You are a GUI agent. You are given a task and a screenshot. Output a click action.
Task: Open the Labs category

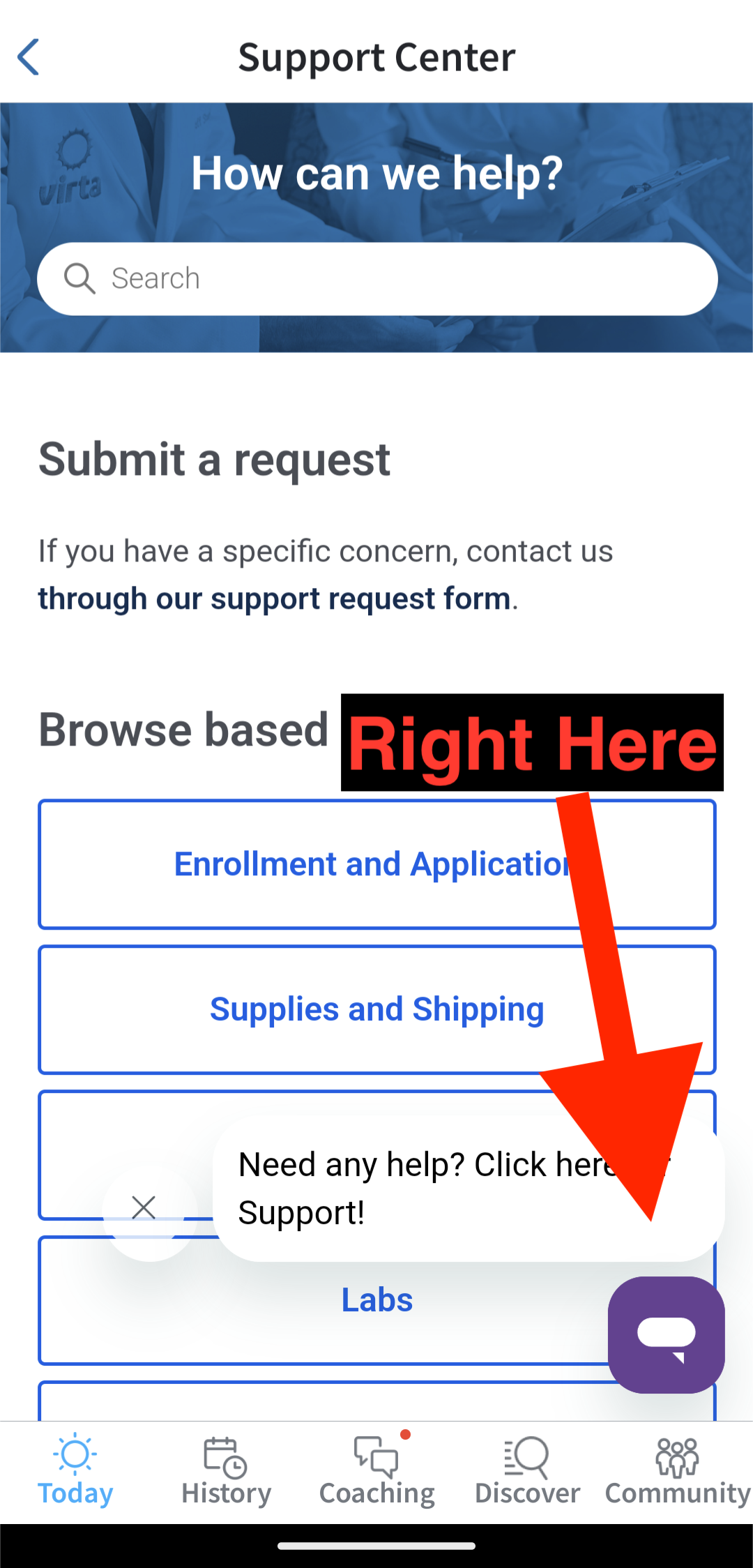point(376,1300)
